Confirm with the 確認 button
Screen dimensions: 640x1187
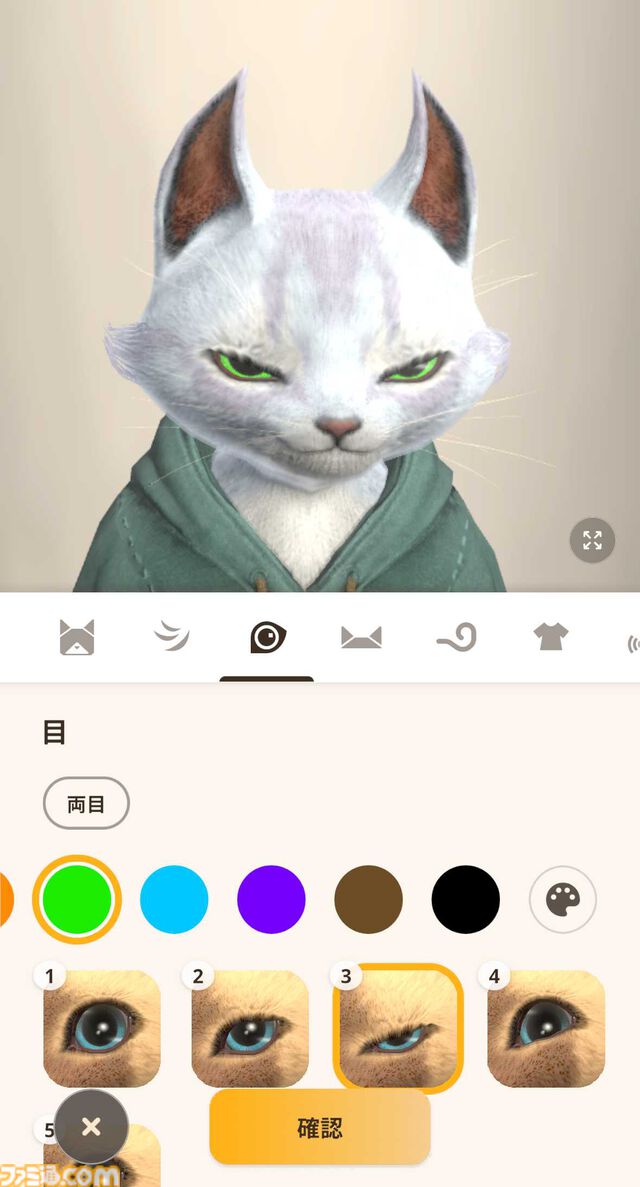pos(320,1128)
